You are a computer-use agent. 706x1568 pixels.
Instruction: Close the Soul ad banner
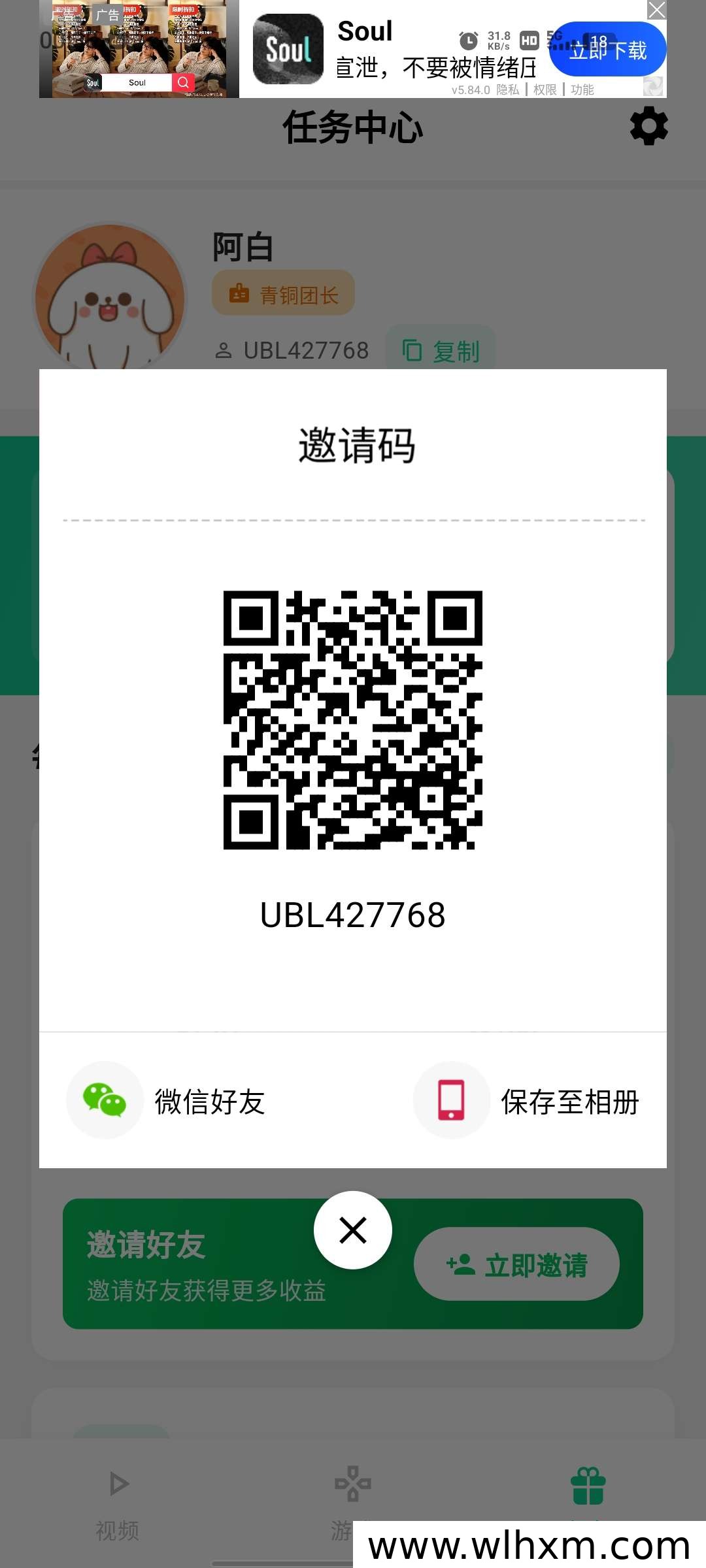click(656, 10)
